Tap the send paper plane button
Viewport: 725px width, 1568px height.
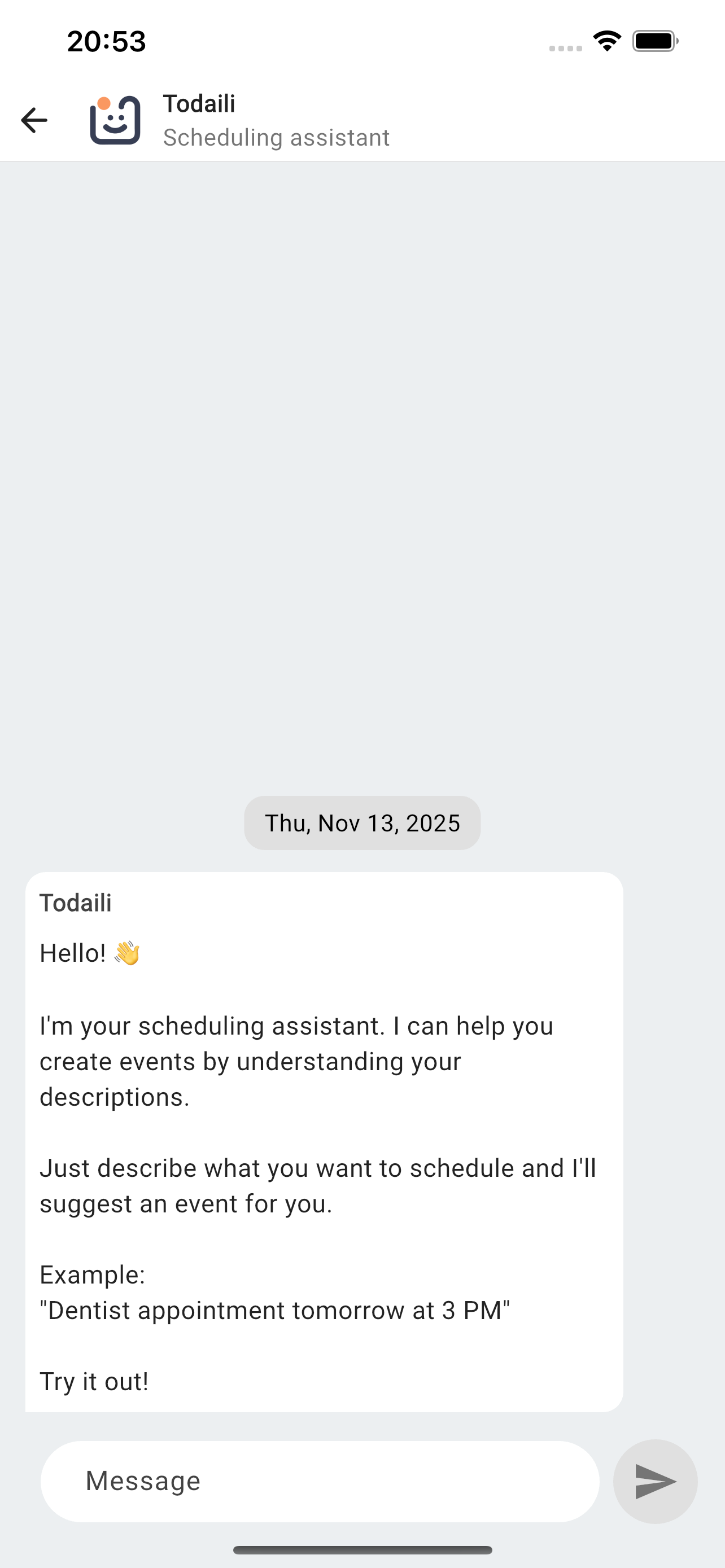654,1481
